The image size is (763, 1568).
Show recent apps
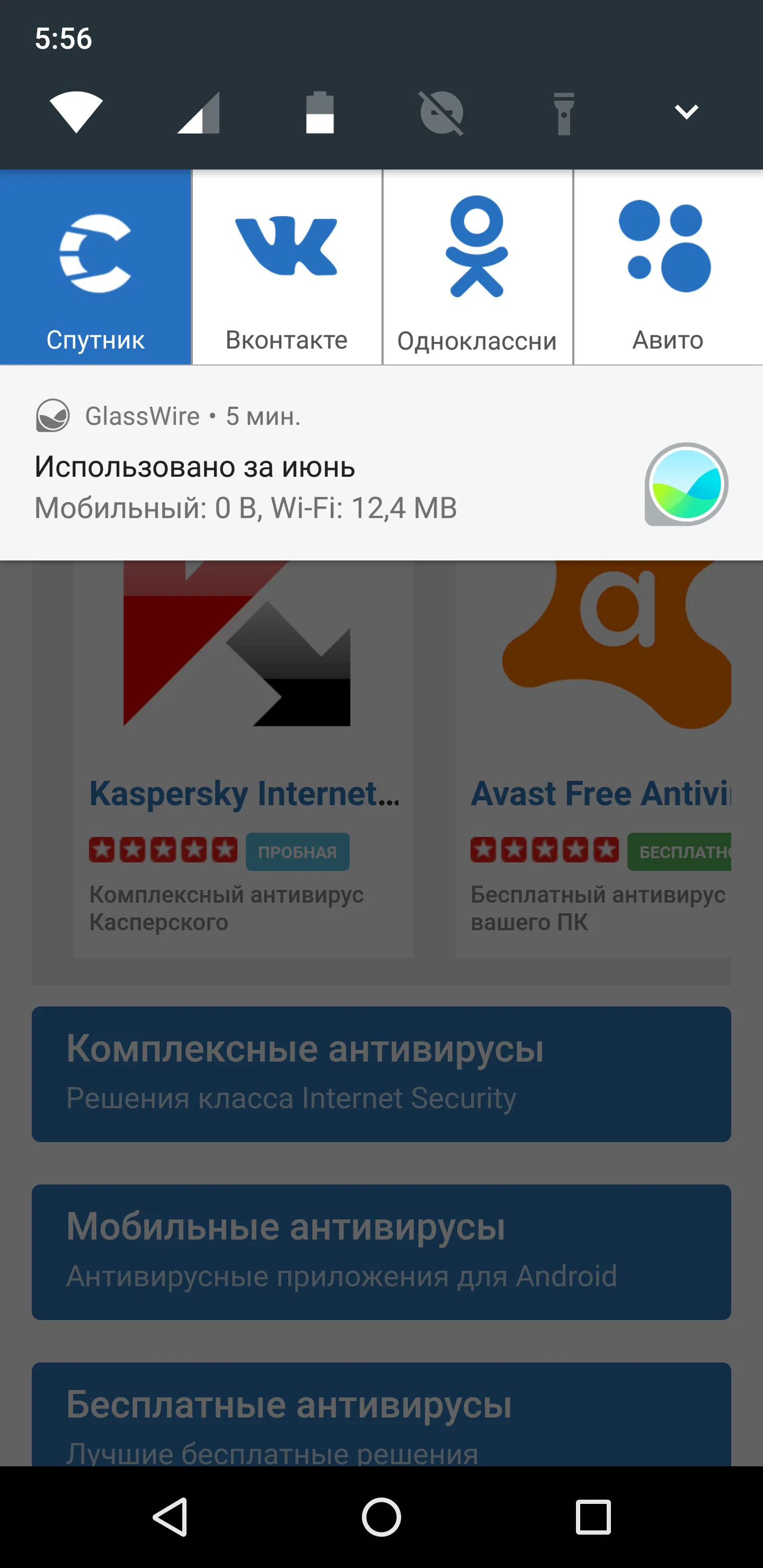pyautogui.click(x=593, y=1516)
